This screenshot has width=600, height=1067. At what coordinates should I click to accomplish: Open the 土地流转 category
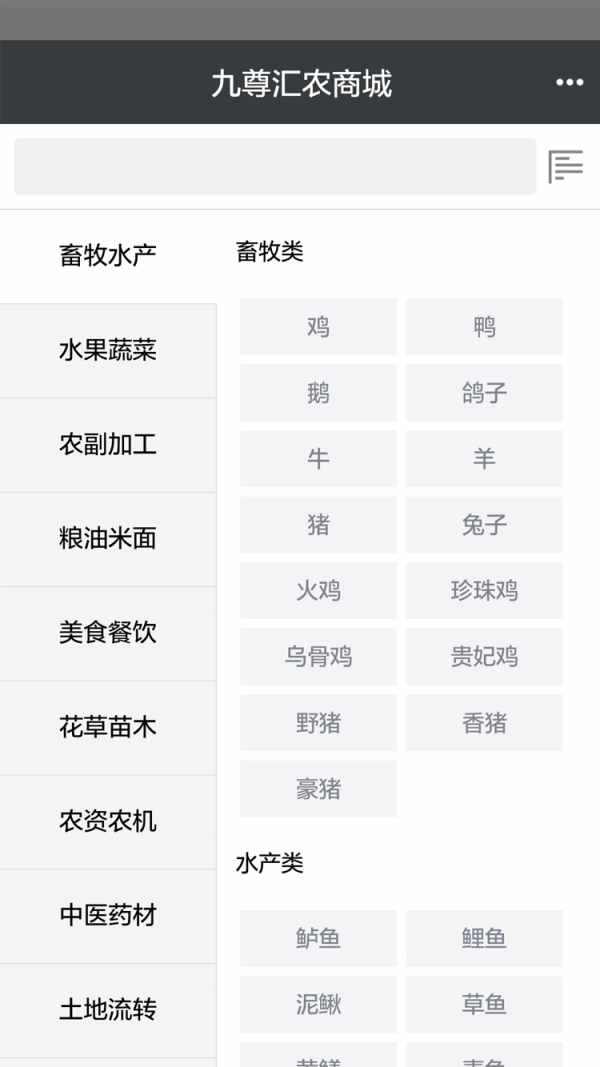click(x=108, y=1011)
